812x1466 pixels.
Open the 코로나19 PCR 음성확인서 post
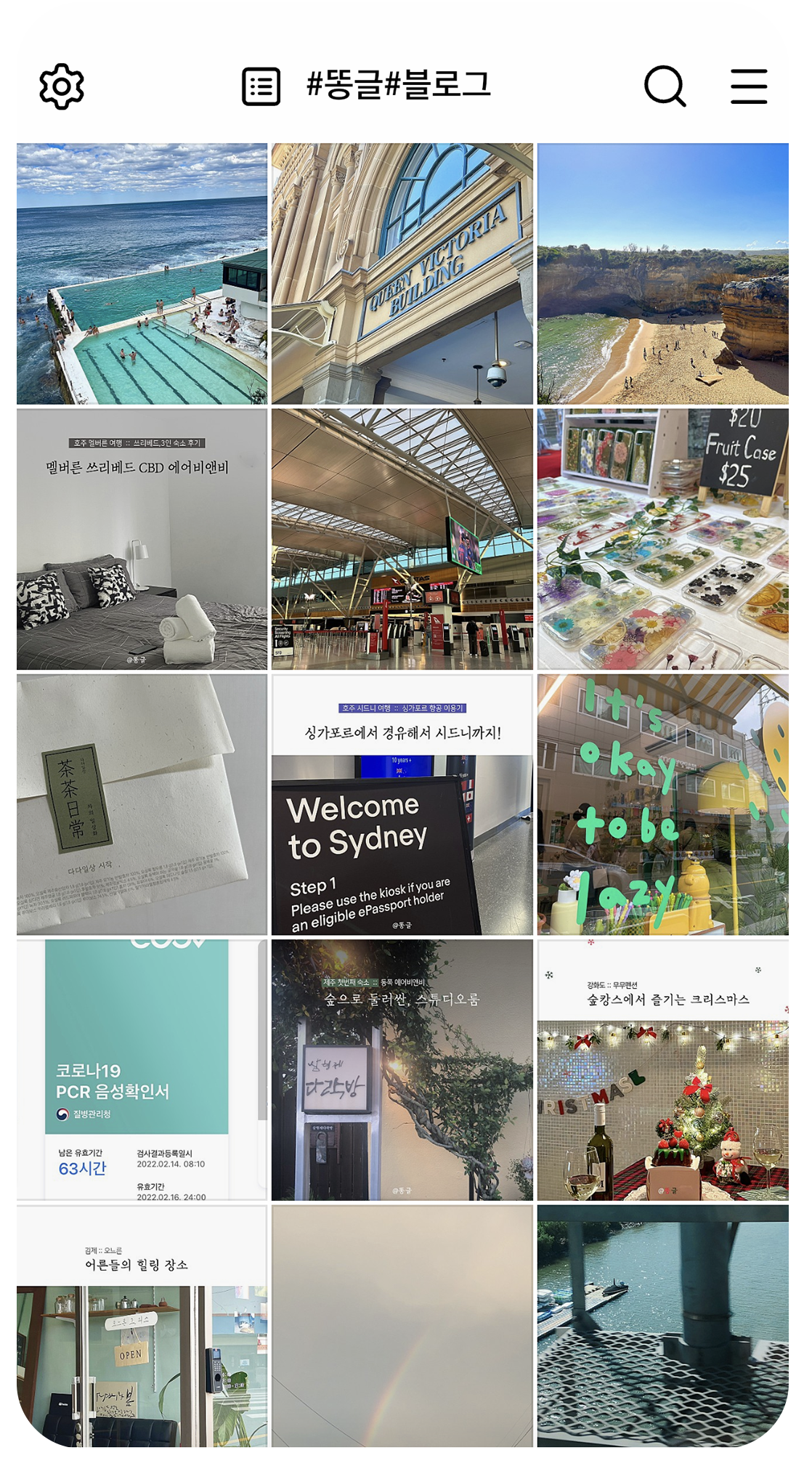click(141, 1069)
